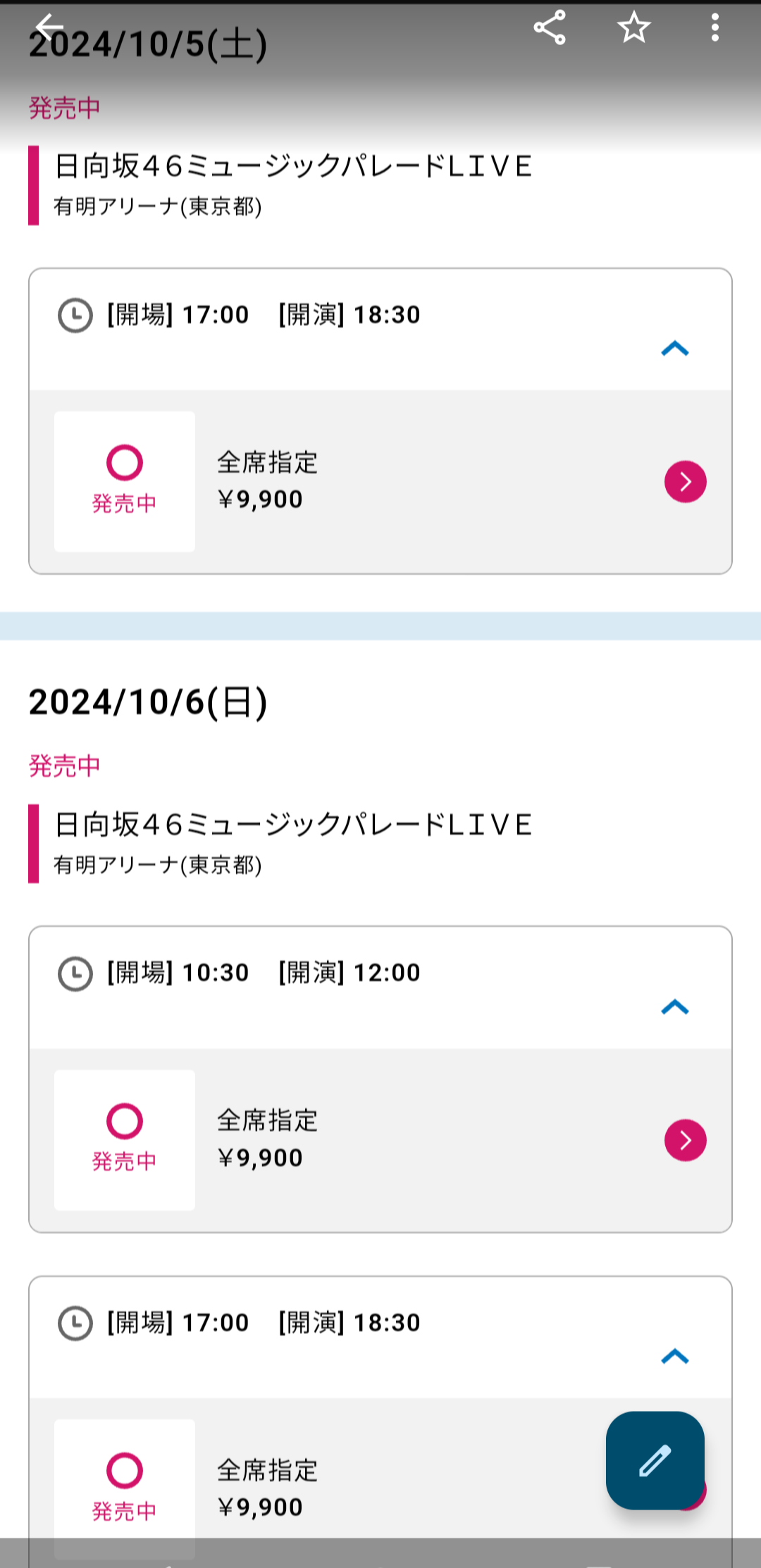Select 全席指定 ticket for 10/5 18:30 show
Image resolution: width=761 pixels, height=1568 pixels.
[685, 482]
